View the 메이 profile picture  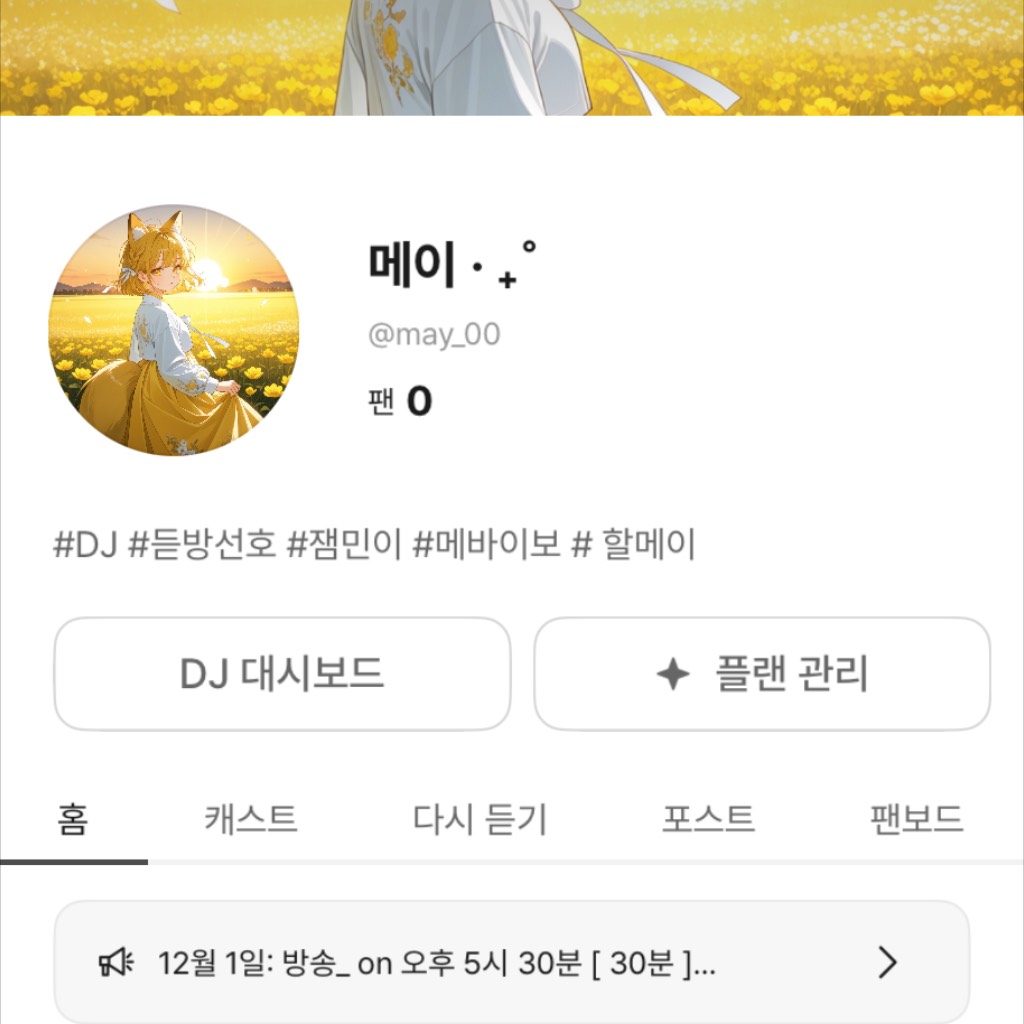tap(173, 330)
